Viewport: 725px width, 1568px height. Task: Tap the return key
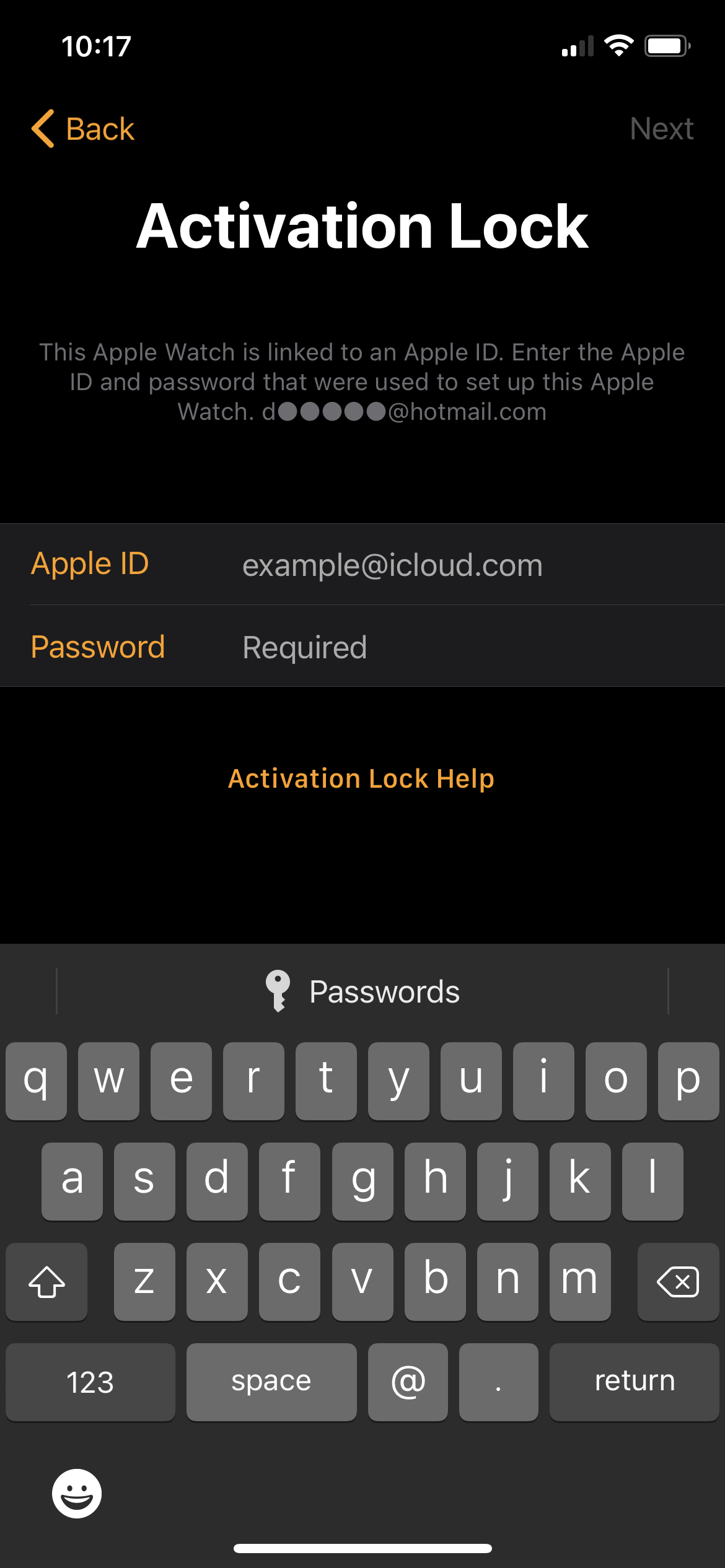tap(634, 1382)
